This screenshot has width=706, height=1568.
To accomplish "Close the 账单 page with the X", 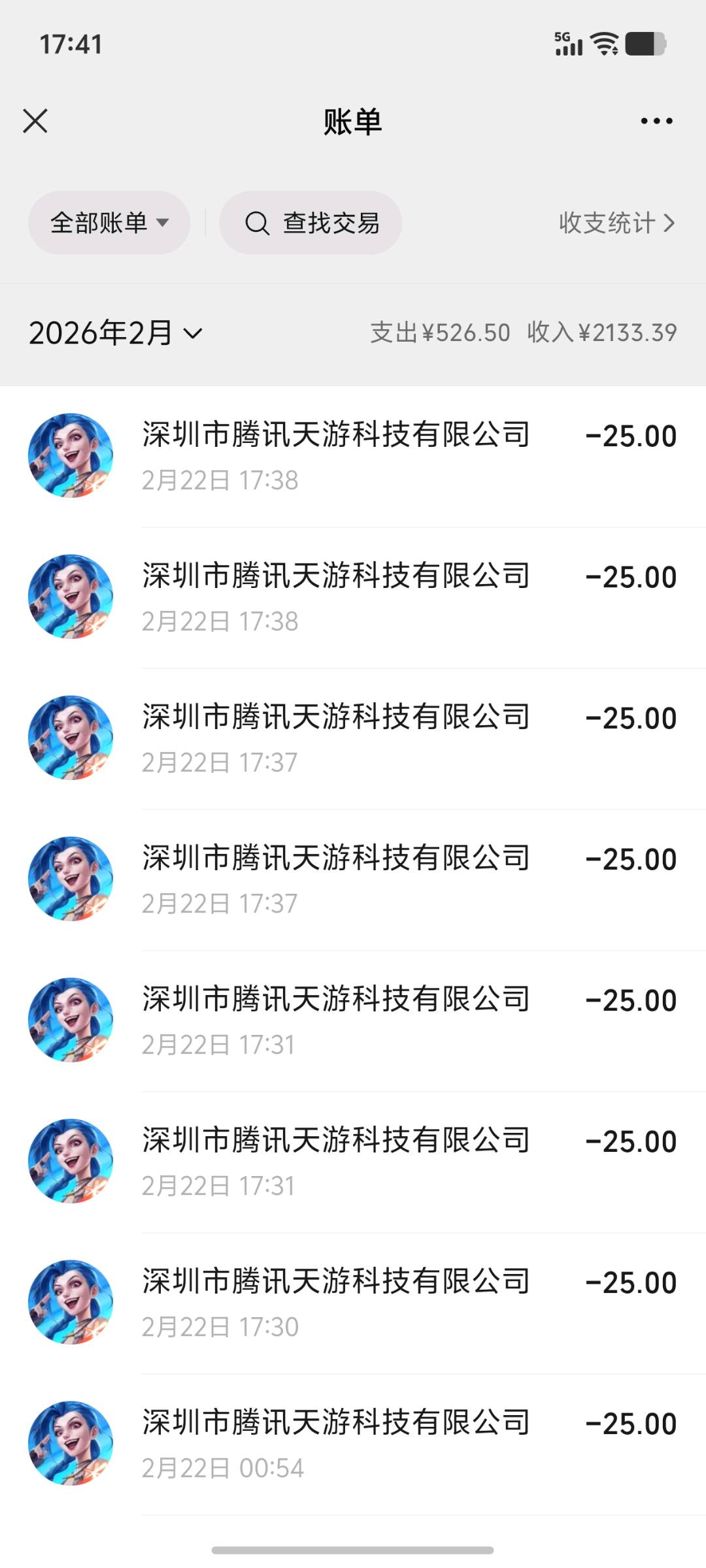I will coord(35,120).
